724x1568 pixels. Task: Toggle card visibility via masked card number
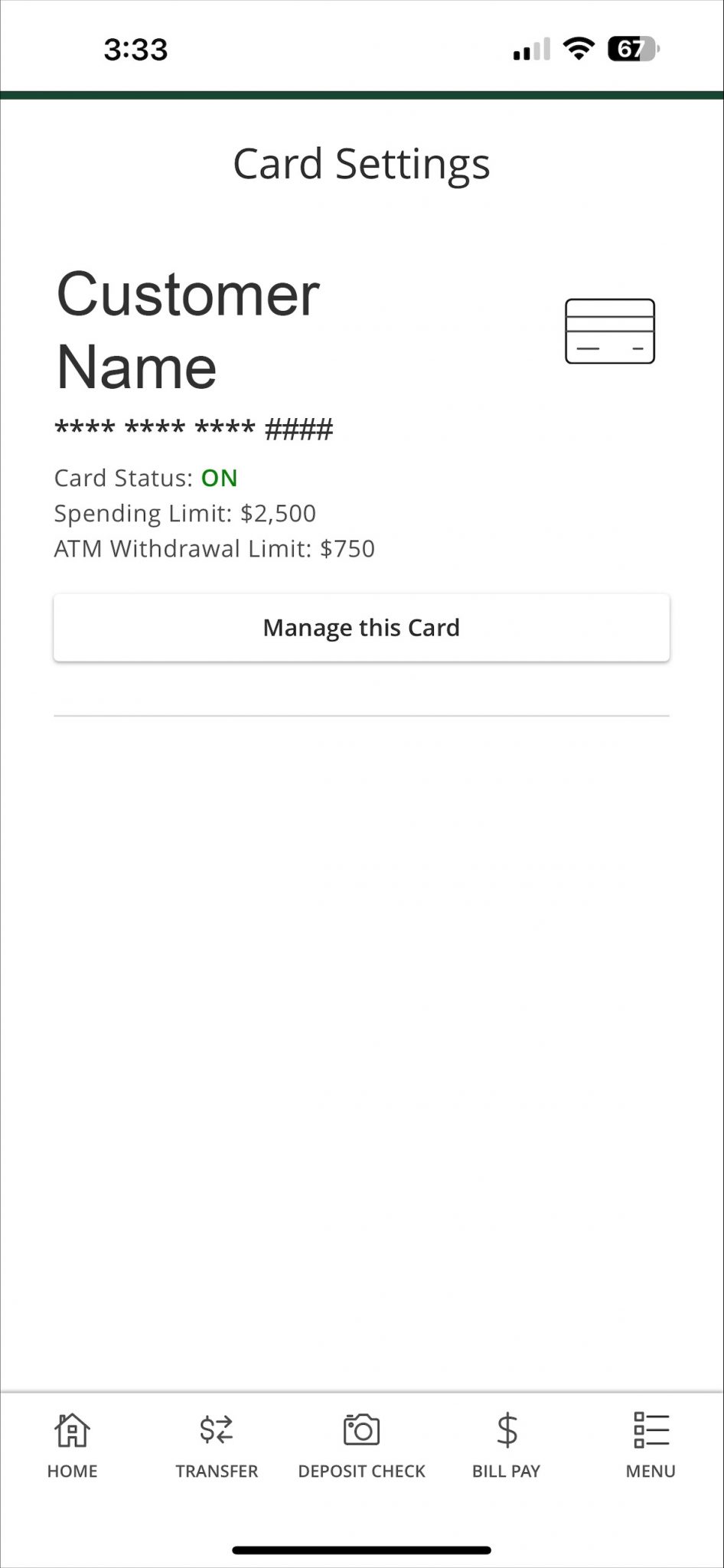point(194,430)
